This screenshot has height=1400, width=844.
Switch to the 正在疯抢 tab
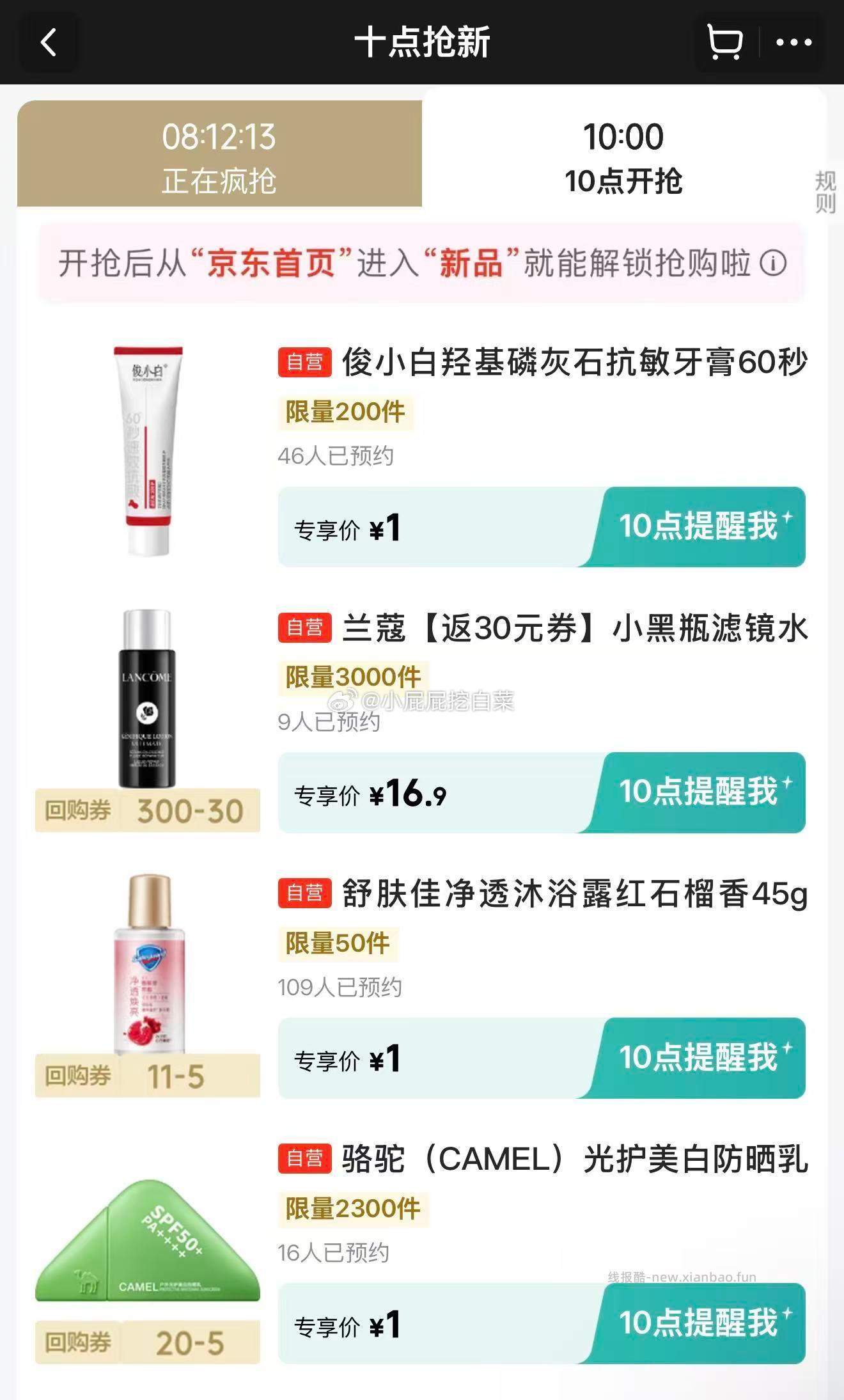pos(221,153)
